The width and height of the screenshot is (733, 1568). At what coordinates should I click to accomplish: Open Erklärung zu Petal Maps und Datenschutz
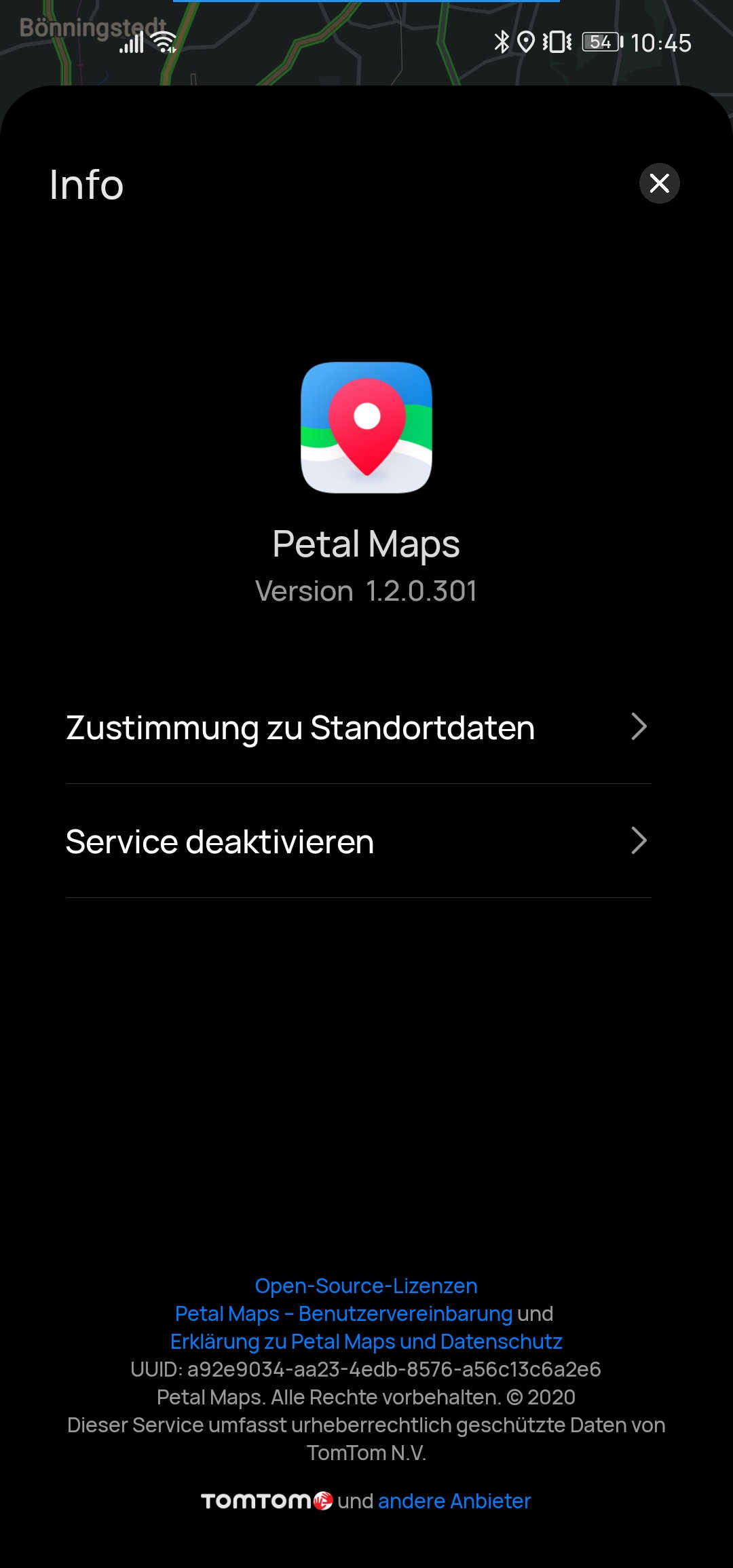[366, 1341]
